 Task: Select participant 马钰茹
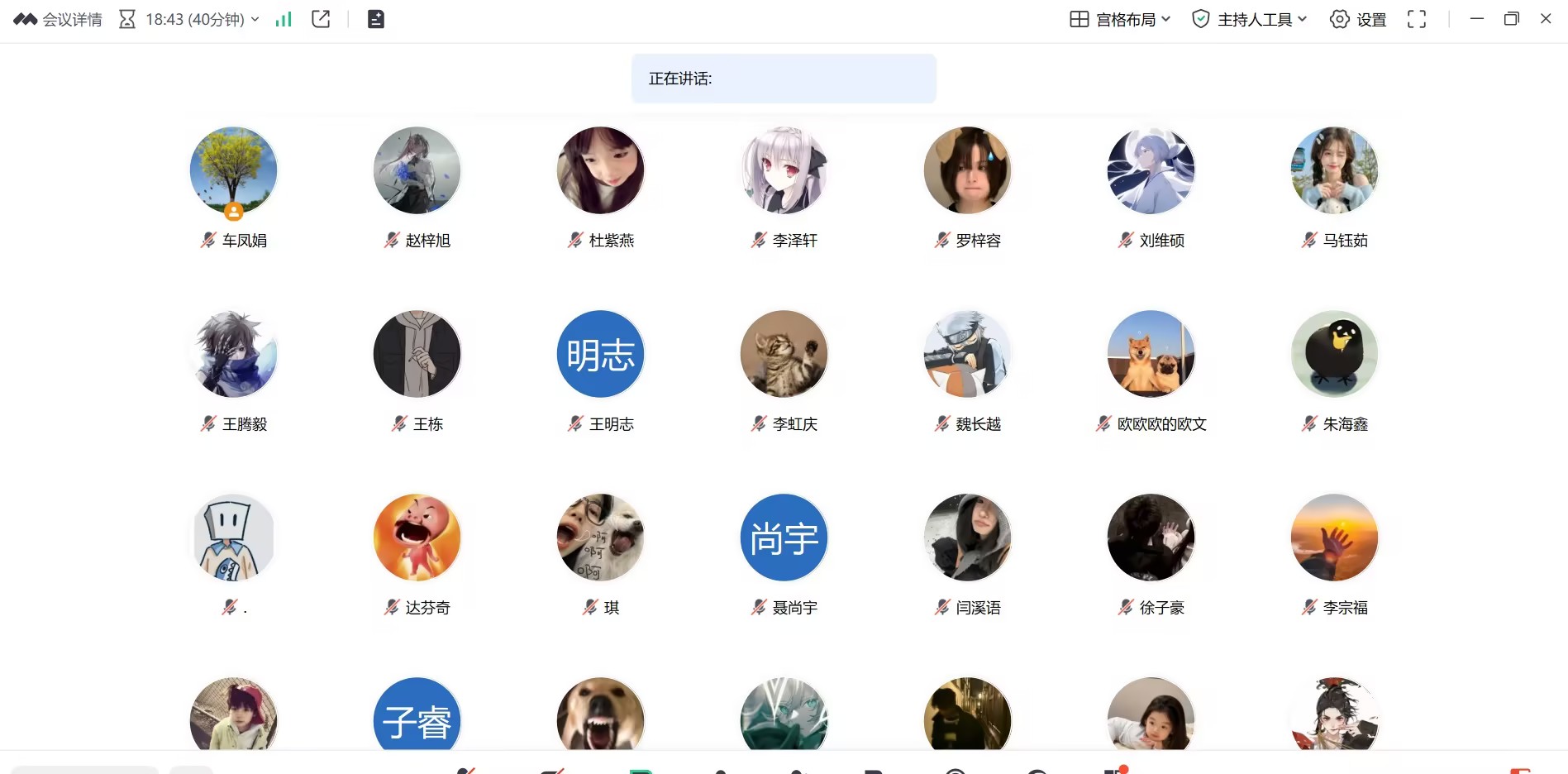point(1334,171)
